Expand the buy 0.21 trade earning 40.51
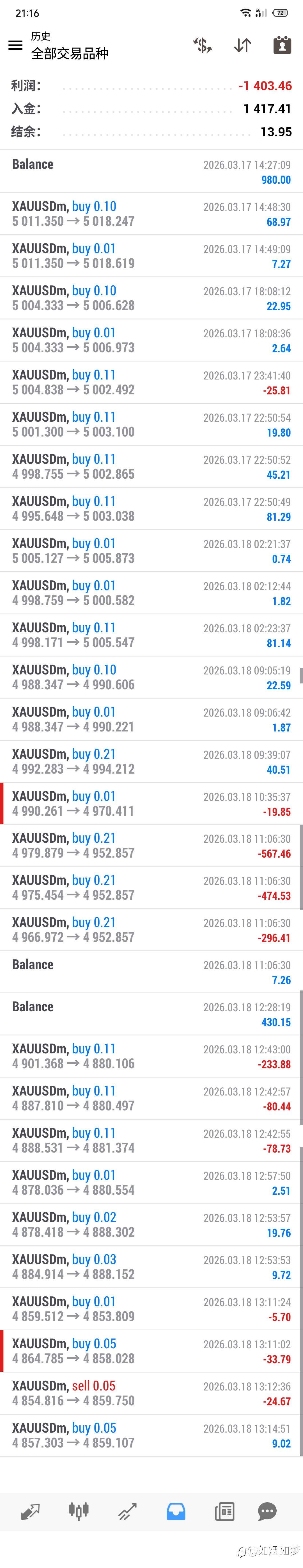This screenshot has width=303, height=1568. pyautogui.click(x=151, y=762)
